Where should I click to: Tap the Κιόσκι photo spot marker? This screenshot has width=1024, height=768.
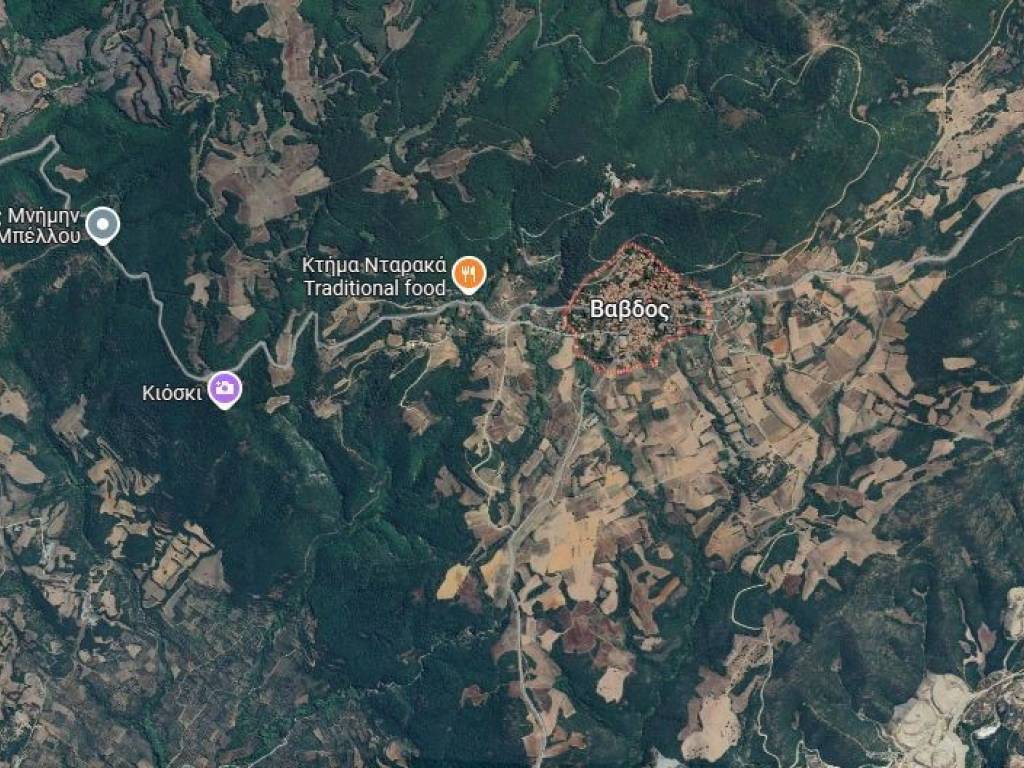coord(225,388)
